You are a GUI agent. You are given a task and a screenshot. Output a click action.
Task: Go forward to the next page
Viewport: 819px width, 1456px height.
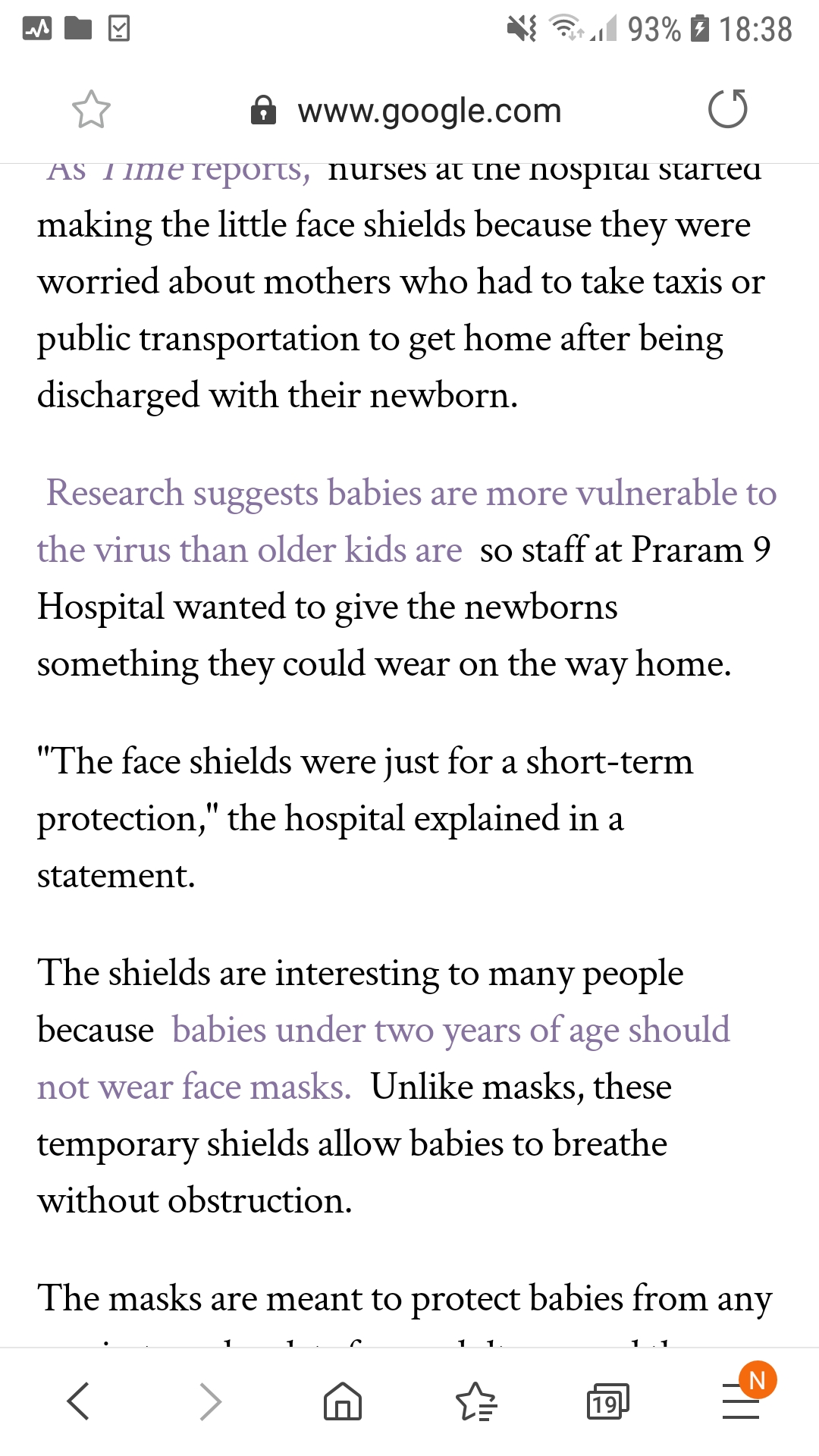click(210, 1401)
